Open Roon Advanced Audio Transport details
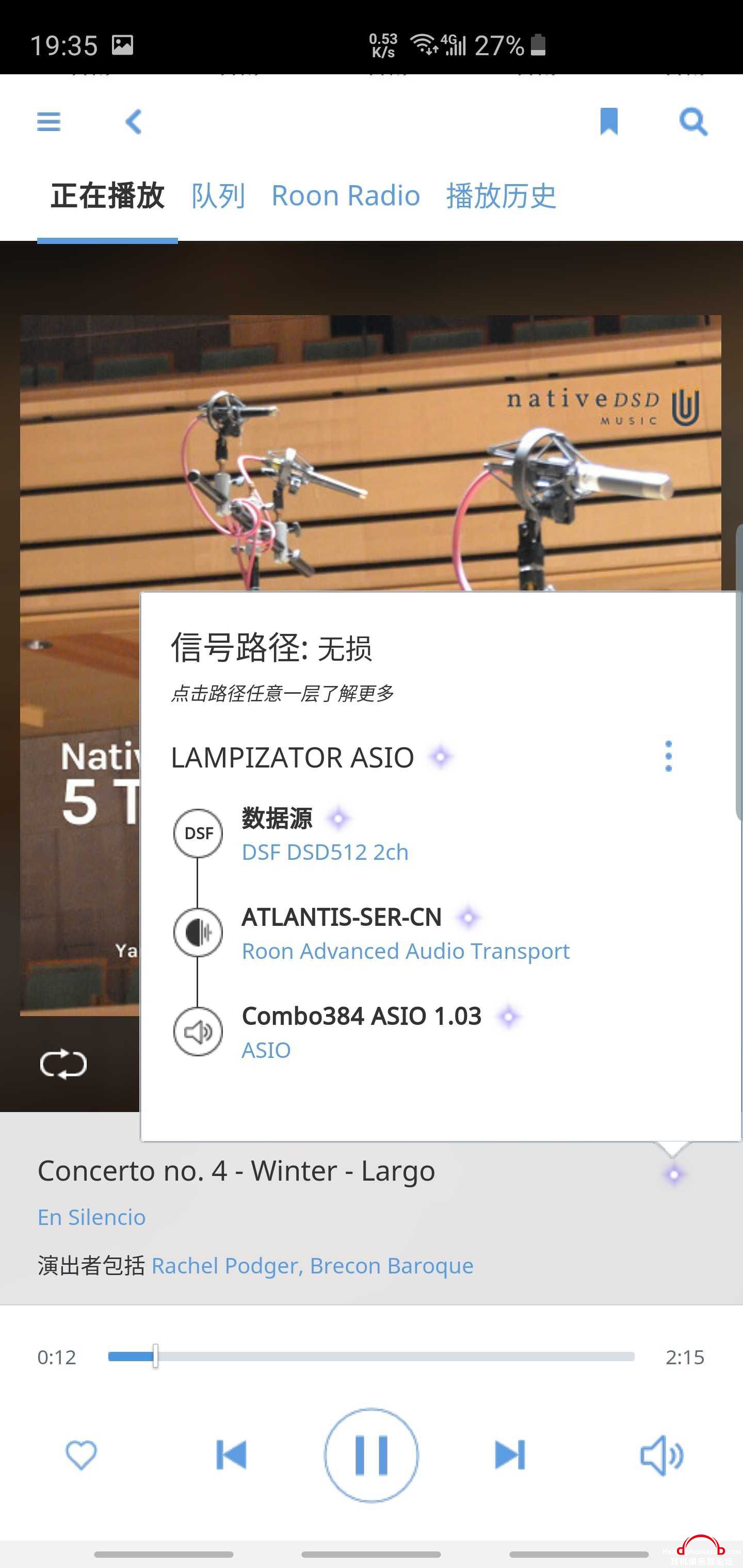The image size is (743, 1568). (x=405, y=951)
